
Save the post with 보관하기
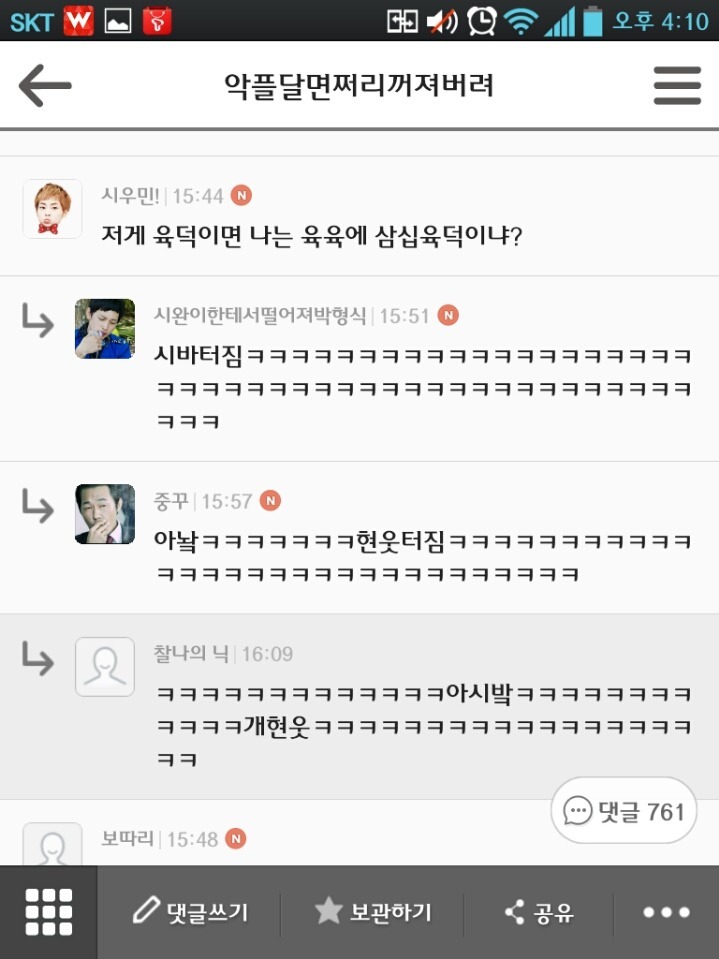[373, 912]
